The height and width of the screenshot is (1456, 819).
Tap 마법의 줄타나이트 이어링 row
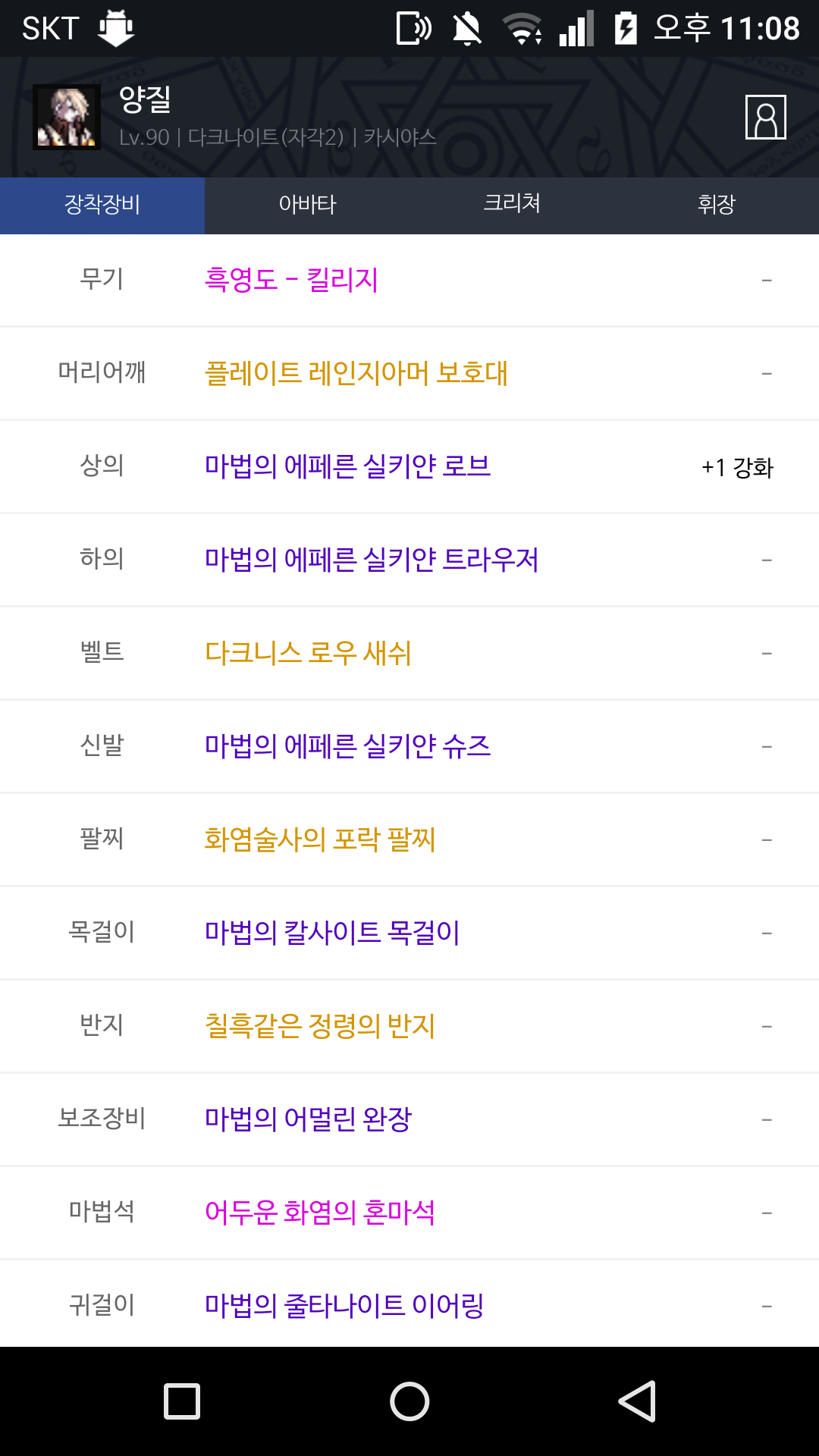click(344, 1306)
